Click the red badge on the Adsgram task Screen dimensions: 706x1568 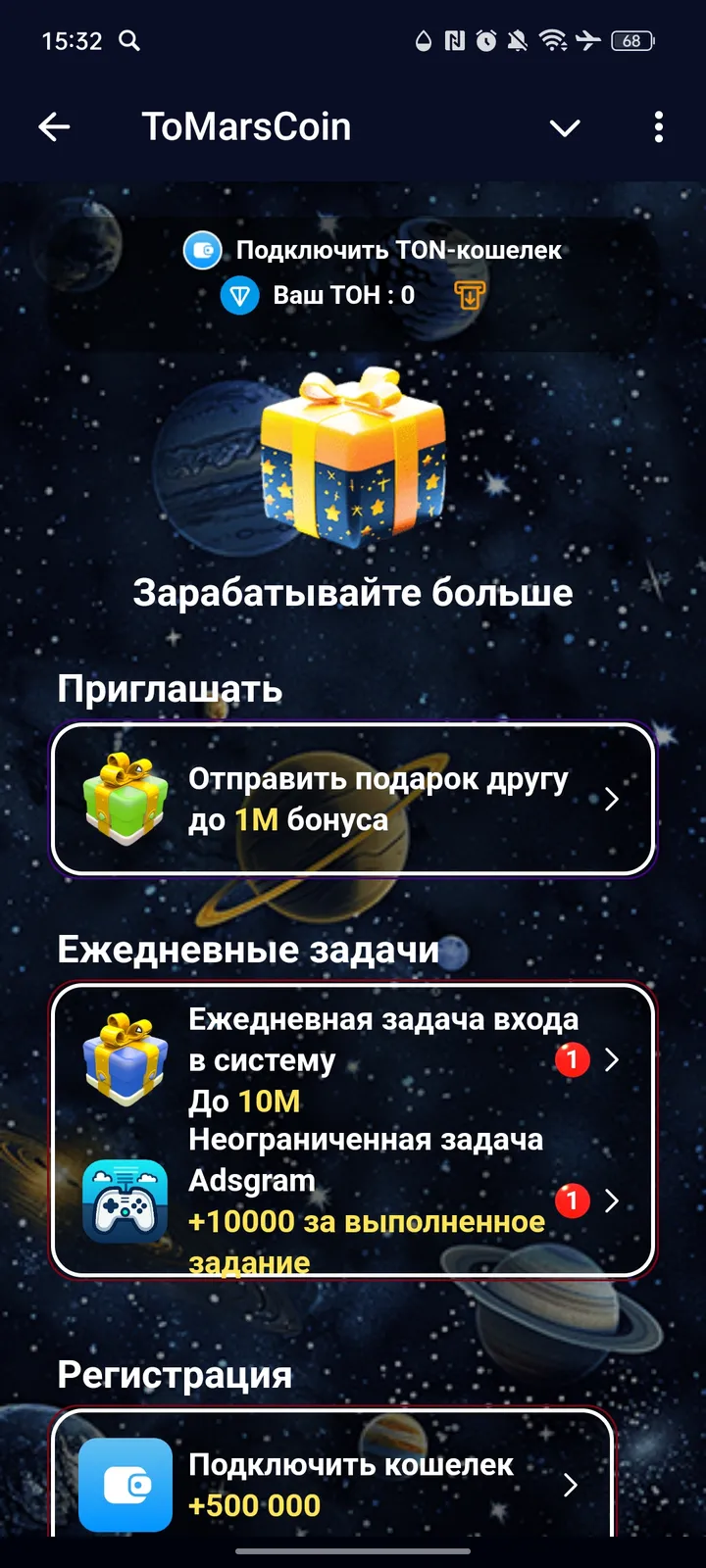click(572, 1200)
